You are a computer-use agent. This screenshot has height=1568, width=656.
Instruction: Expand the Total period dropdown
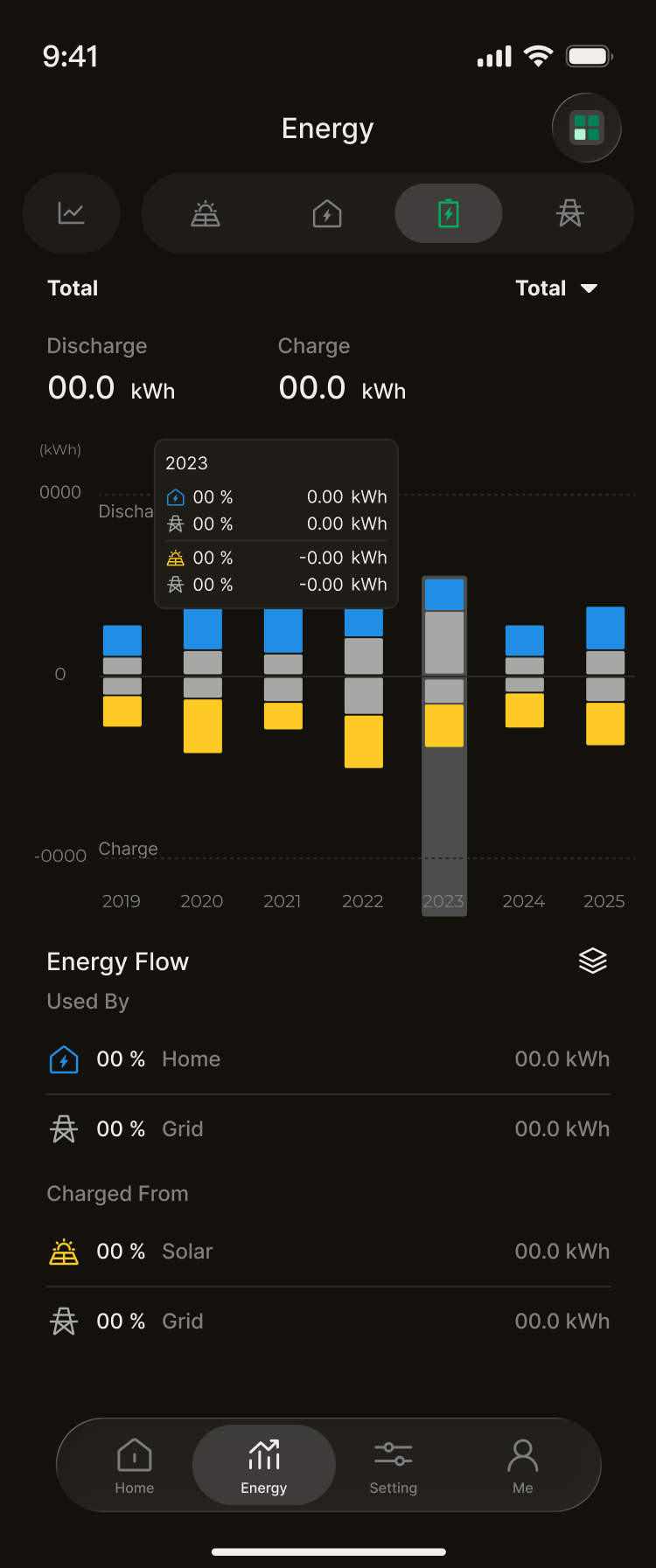(x=556, y=288)
